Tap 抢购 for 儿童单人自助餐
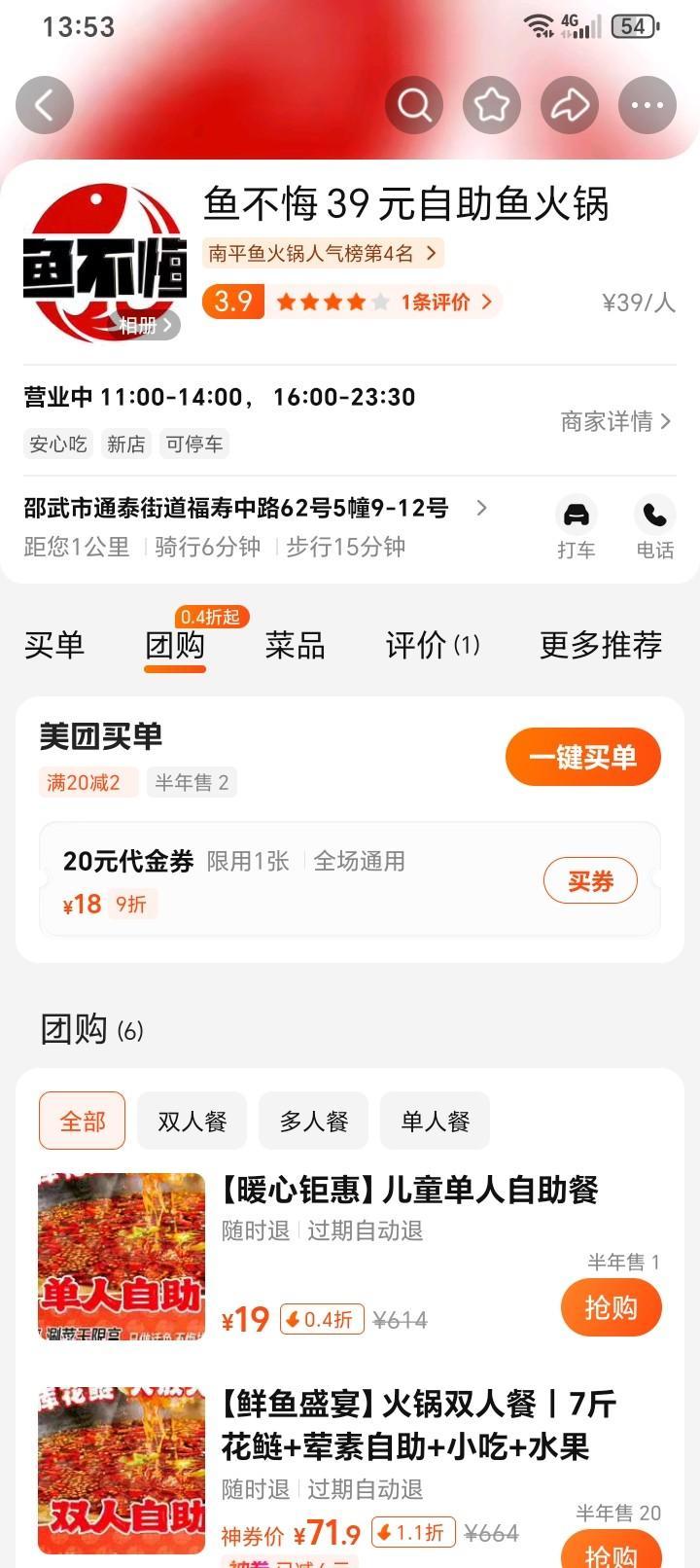Image resolution: width=700 pixels, height=1568 pixels. tap(611, 1308)
